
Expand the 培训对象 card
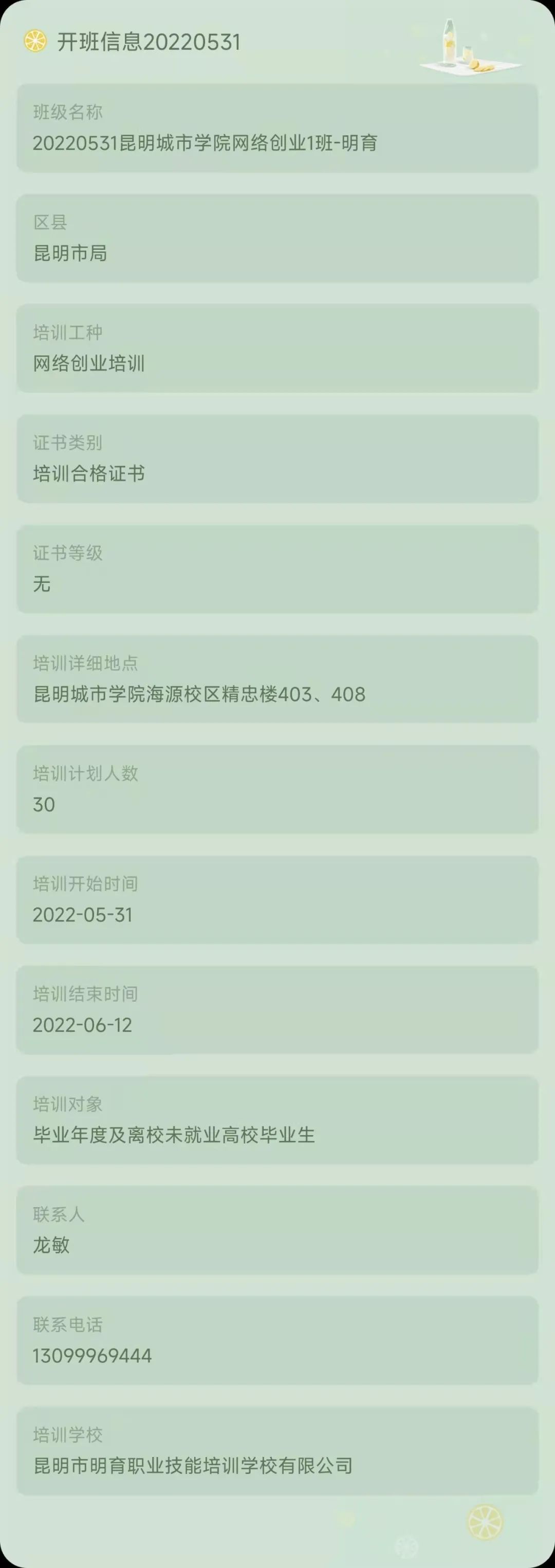(x=277, y=1119)
